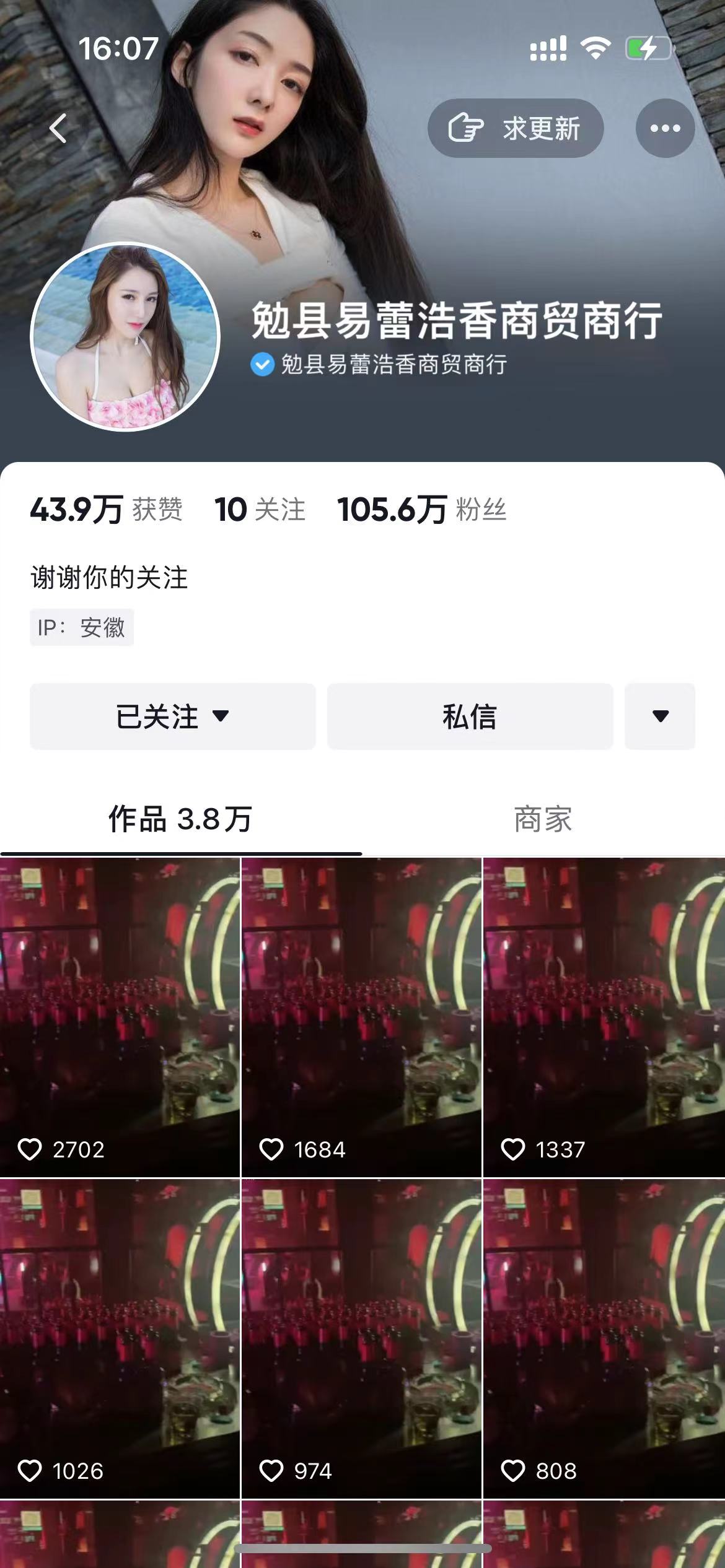
Task: Open the 10 关注 following list
Action: 260,510
